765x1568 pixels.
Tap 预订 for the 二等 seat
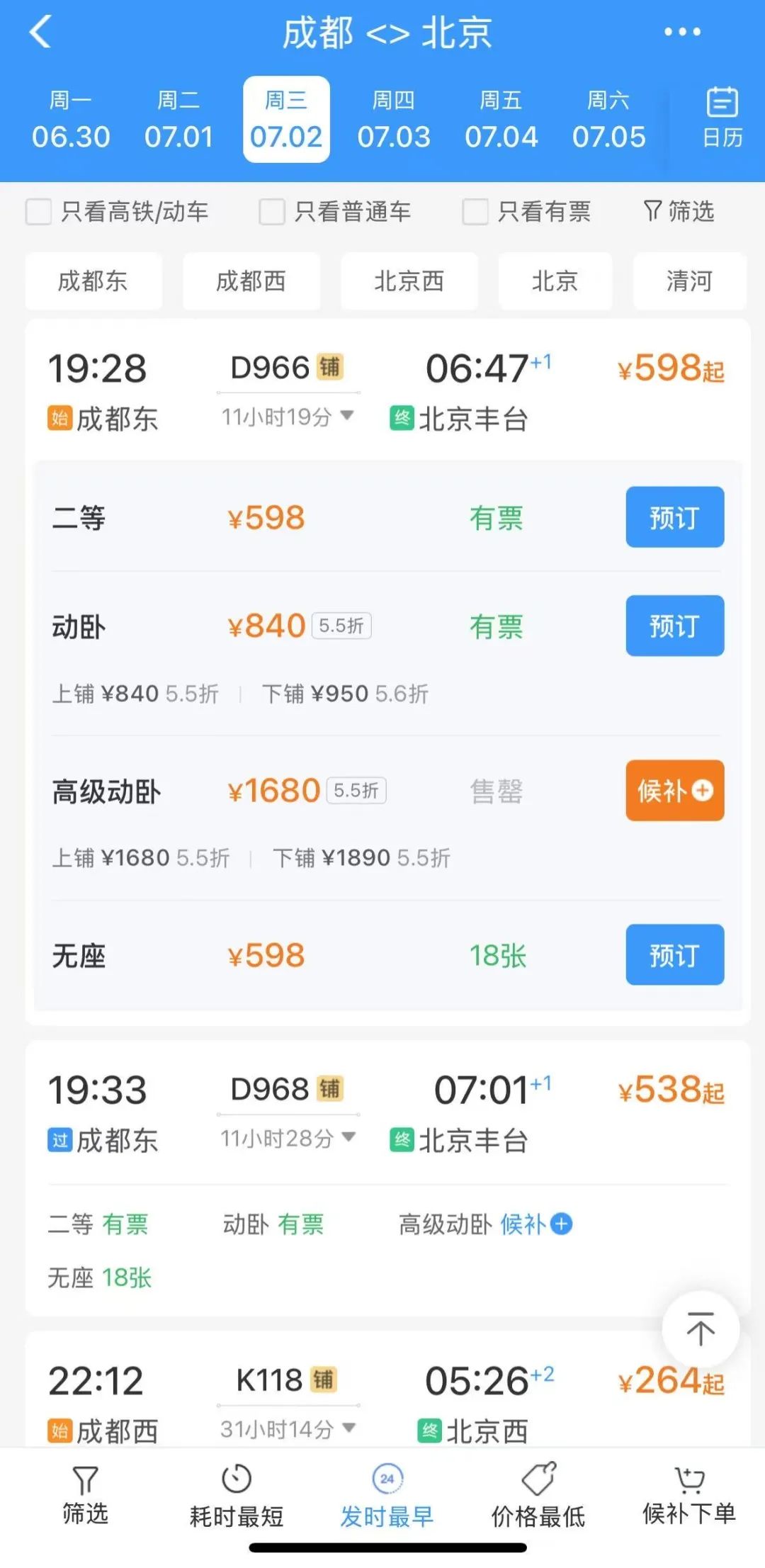pyautogui.click(x=674, y=517)
